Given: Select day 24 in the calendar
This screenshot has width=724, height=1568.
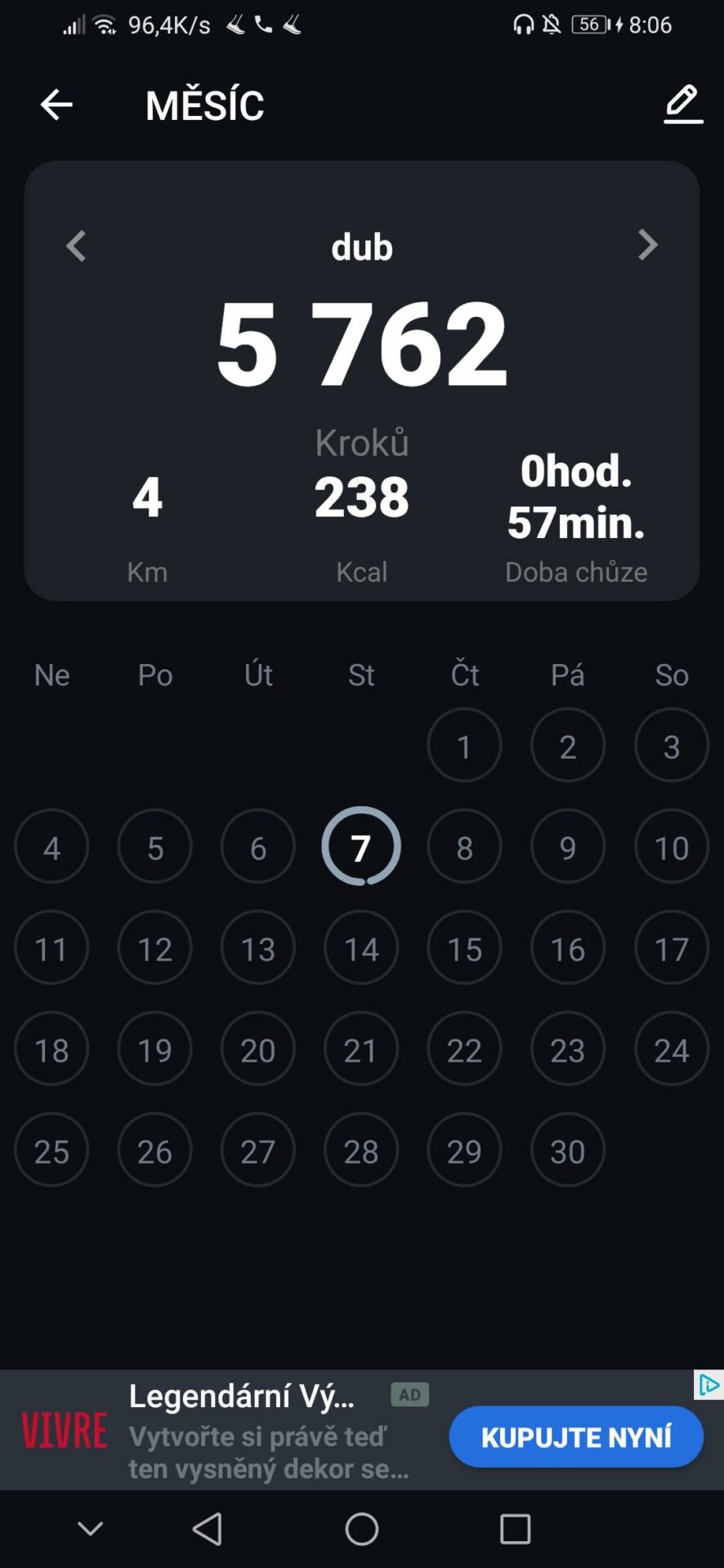Looking at the screenshot, I should pos(671,1049).
